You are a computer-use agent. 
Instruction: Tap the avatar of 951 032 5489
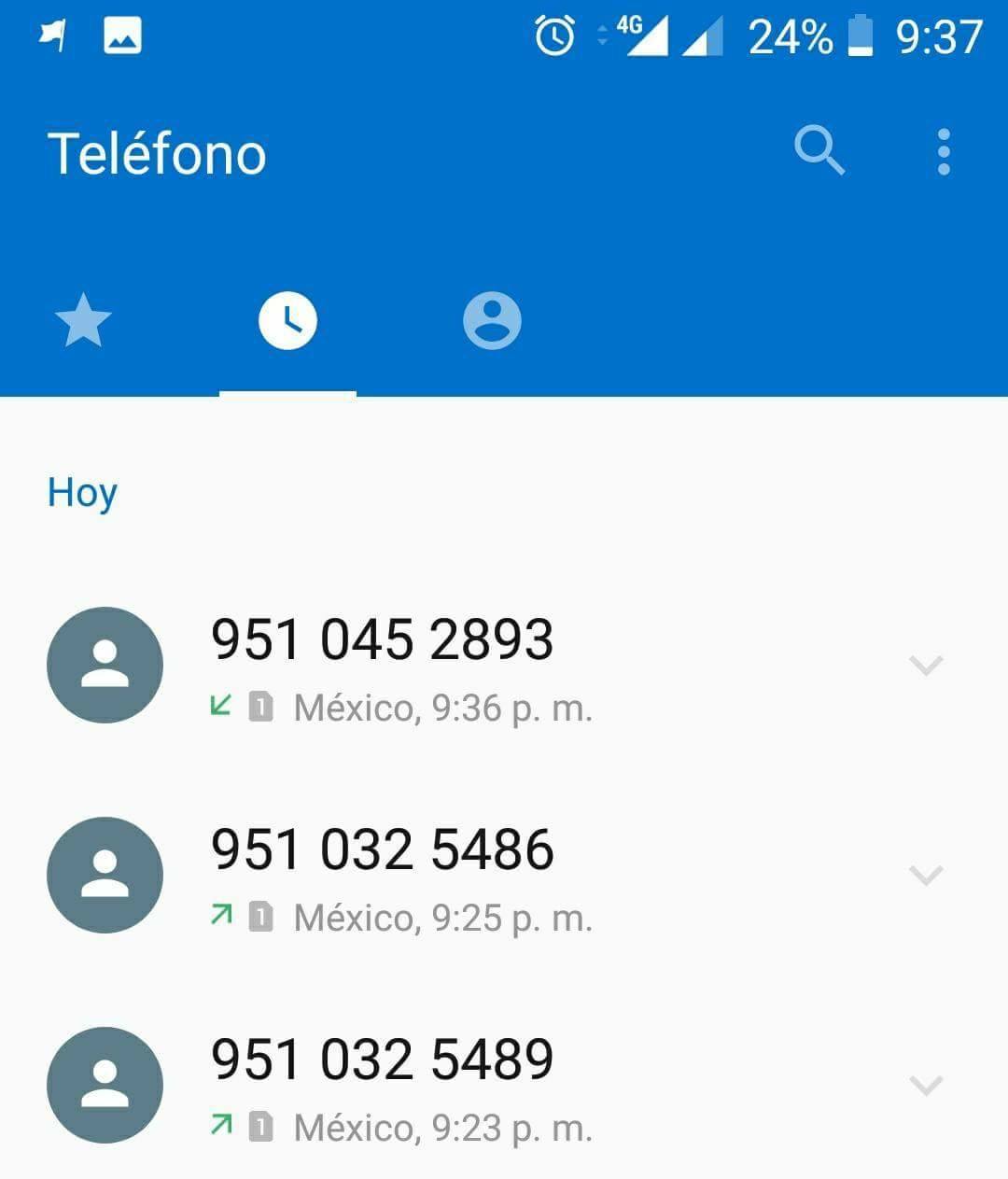pyautogui.click(x=105, y=1085)
